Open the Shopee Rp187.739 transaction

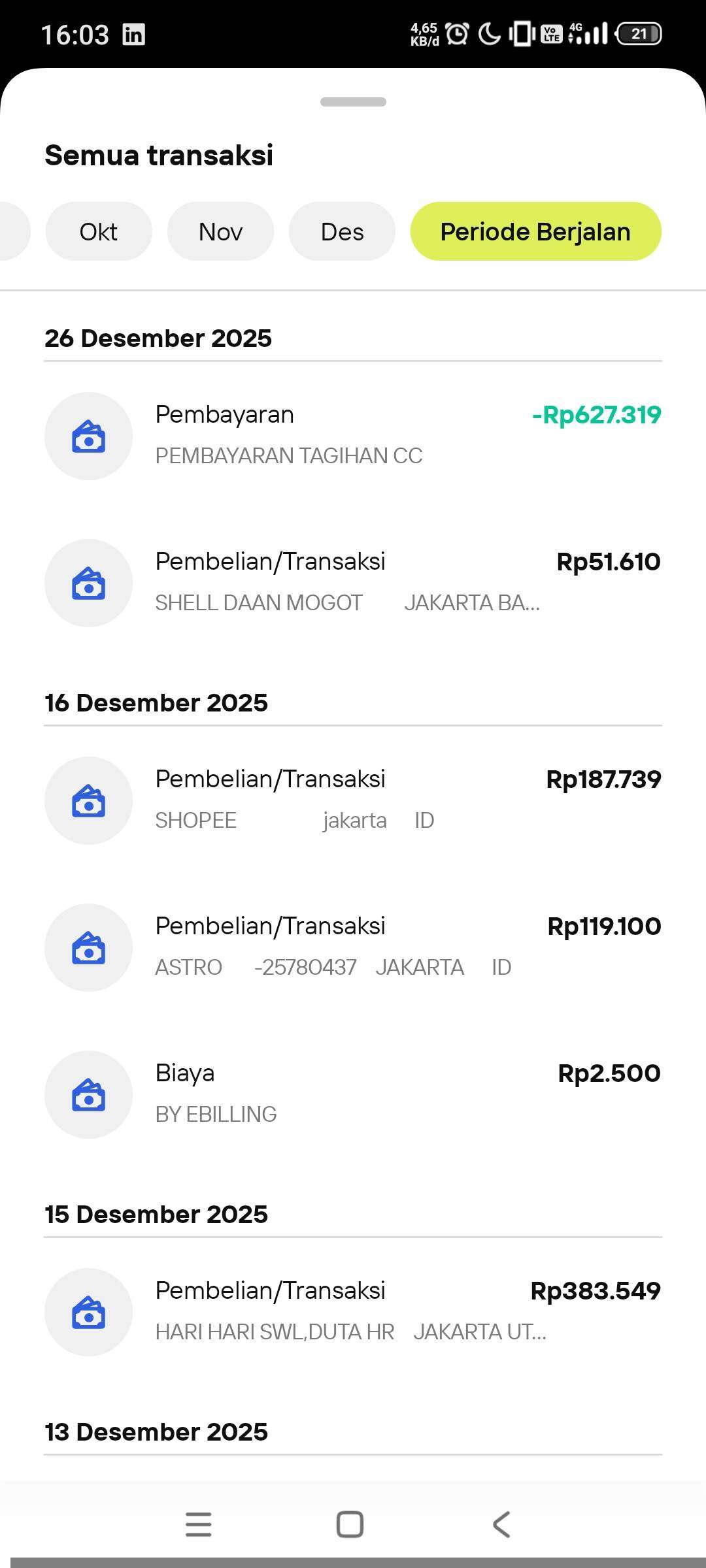coord(353,800)
